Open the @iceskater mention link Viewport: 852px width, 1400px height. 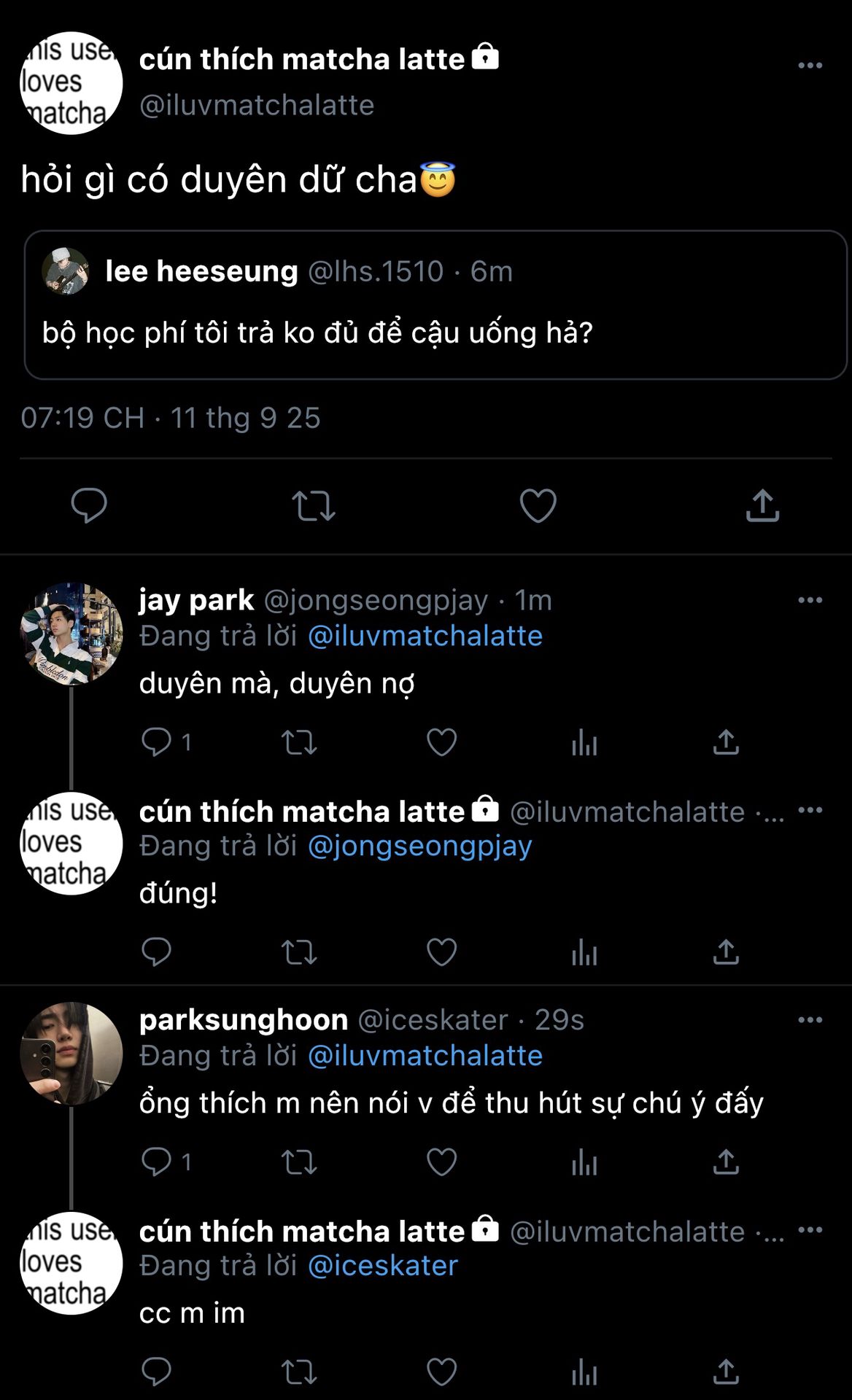pos(383,1266)
